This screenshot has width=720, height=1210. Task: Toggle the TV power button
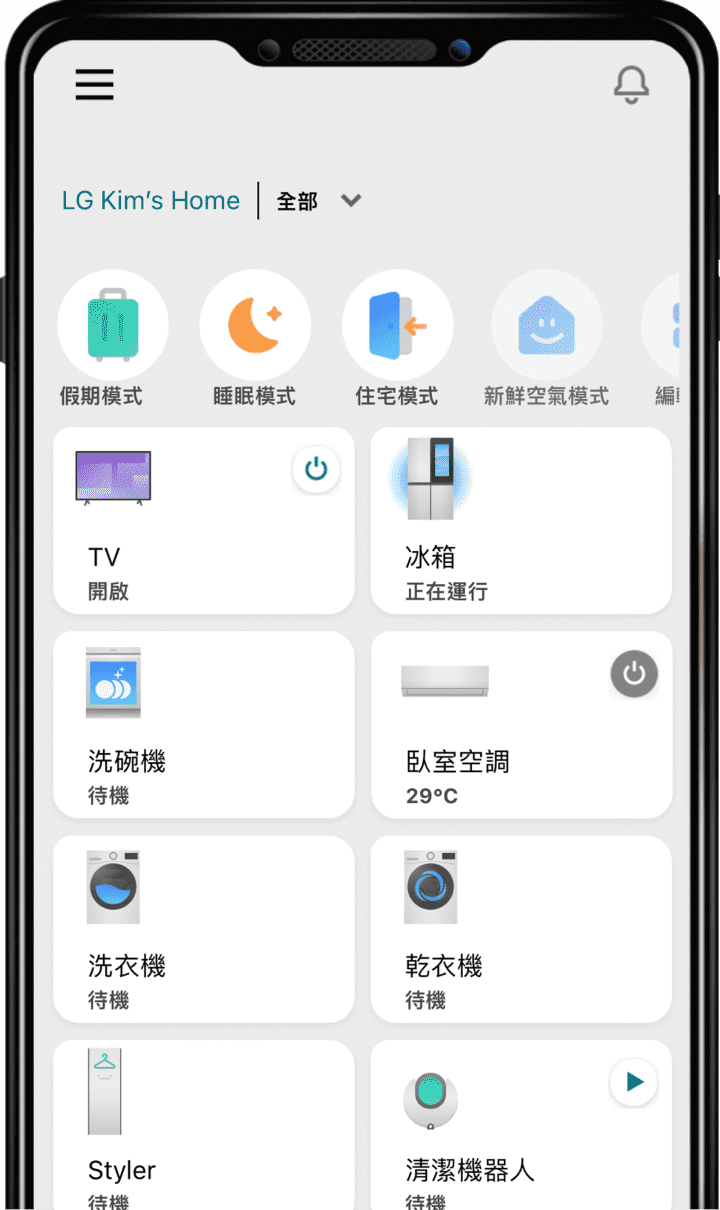pyautogui.click(x=316, y=469)
